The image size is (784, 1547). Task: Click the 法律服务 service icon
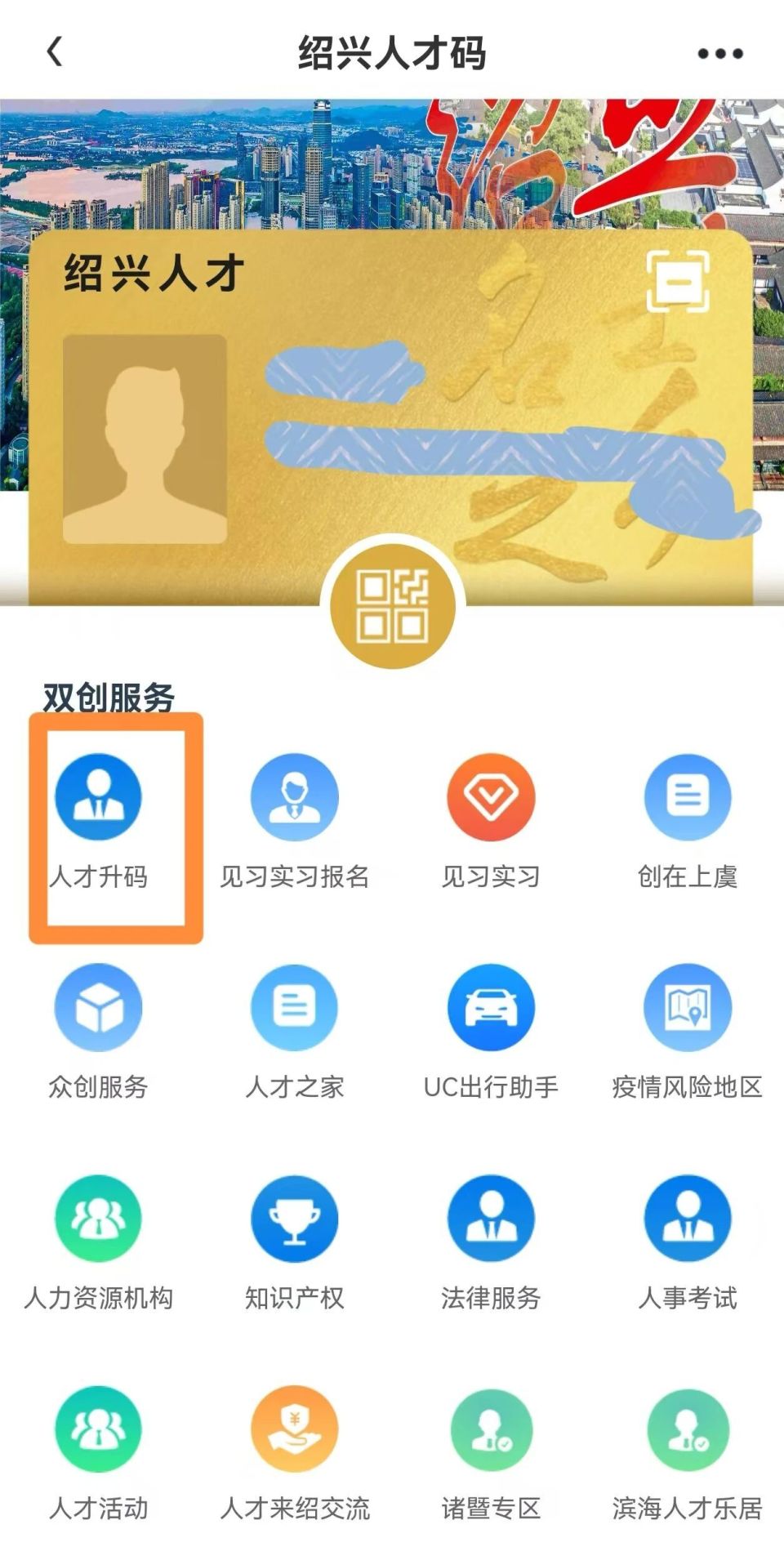pos(491,1217)
